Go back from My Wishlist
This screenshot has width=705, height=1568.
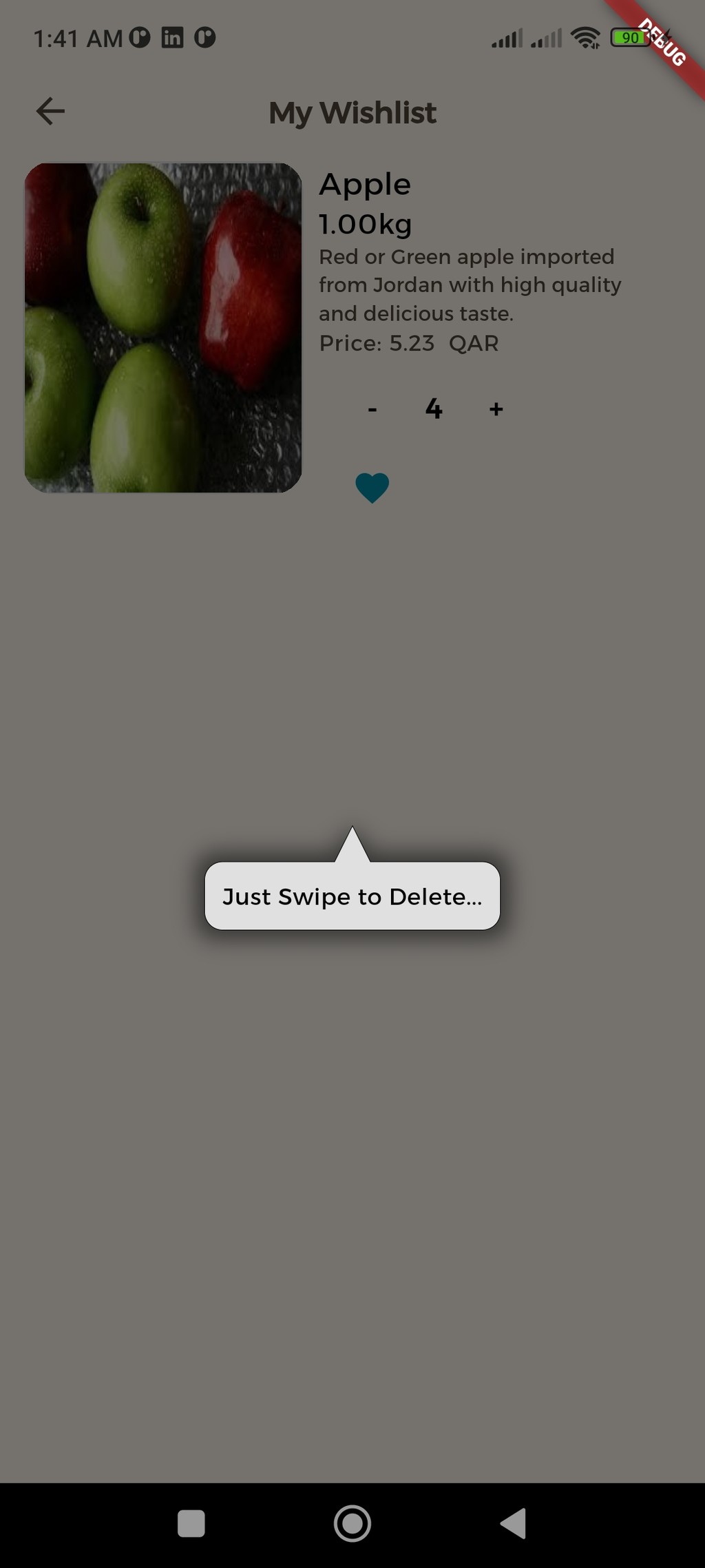tap(50, 111)
